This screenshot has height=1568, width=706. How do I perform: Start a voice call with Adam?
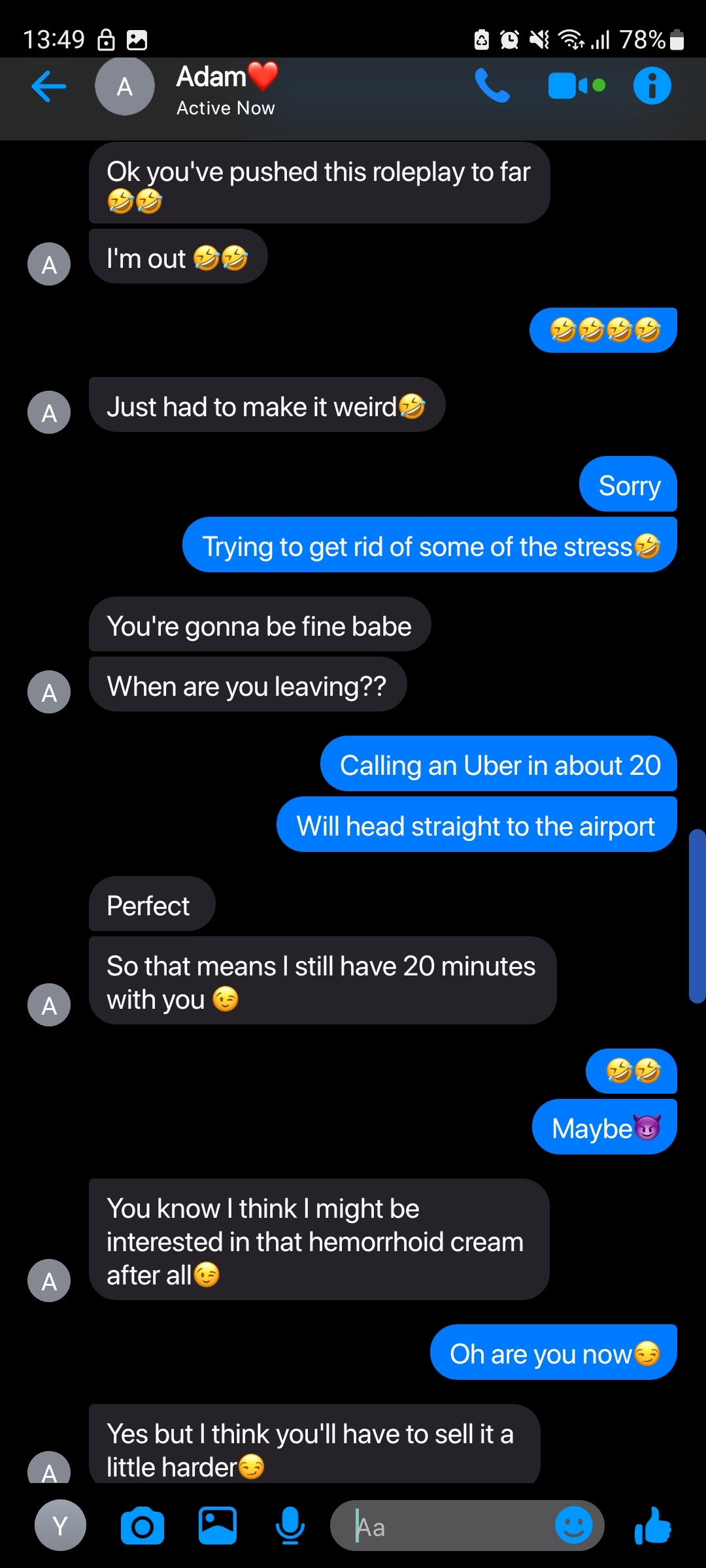[x=492, y=86]
